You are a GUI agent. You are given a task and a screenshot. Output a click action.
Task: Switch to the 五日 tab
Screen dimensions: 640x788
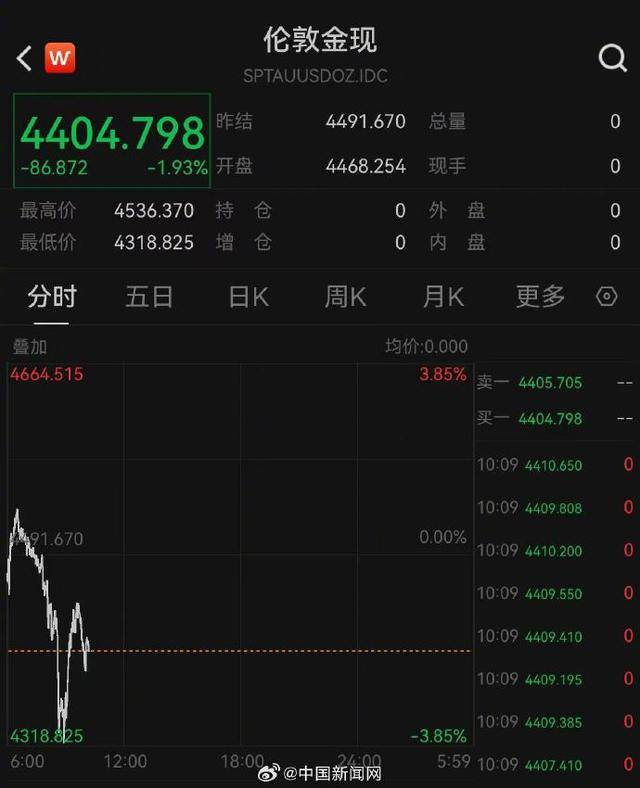149,296
